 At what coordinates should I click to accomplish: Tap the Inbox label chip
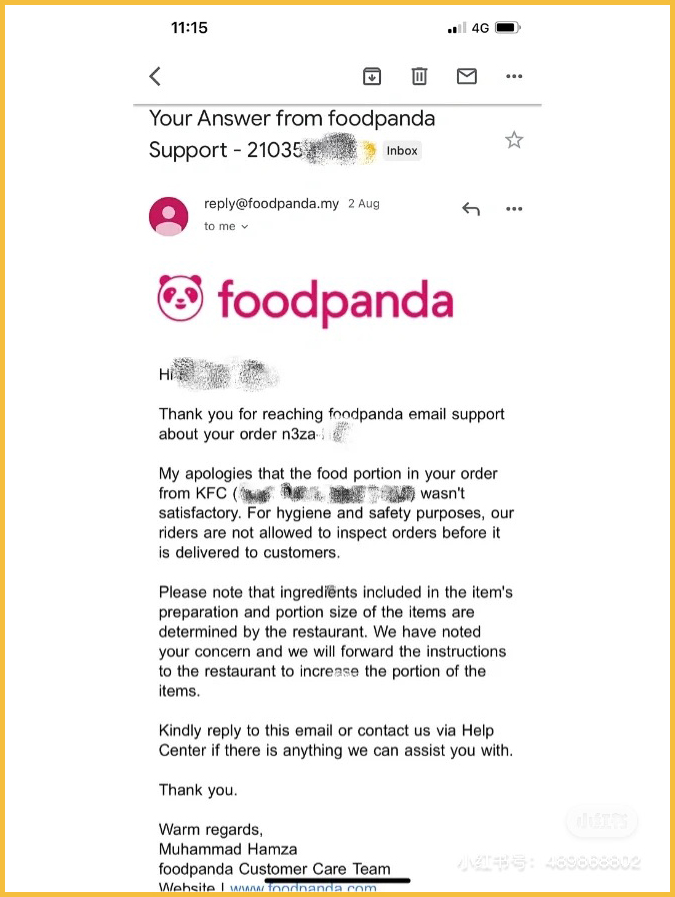click(402, 151)
